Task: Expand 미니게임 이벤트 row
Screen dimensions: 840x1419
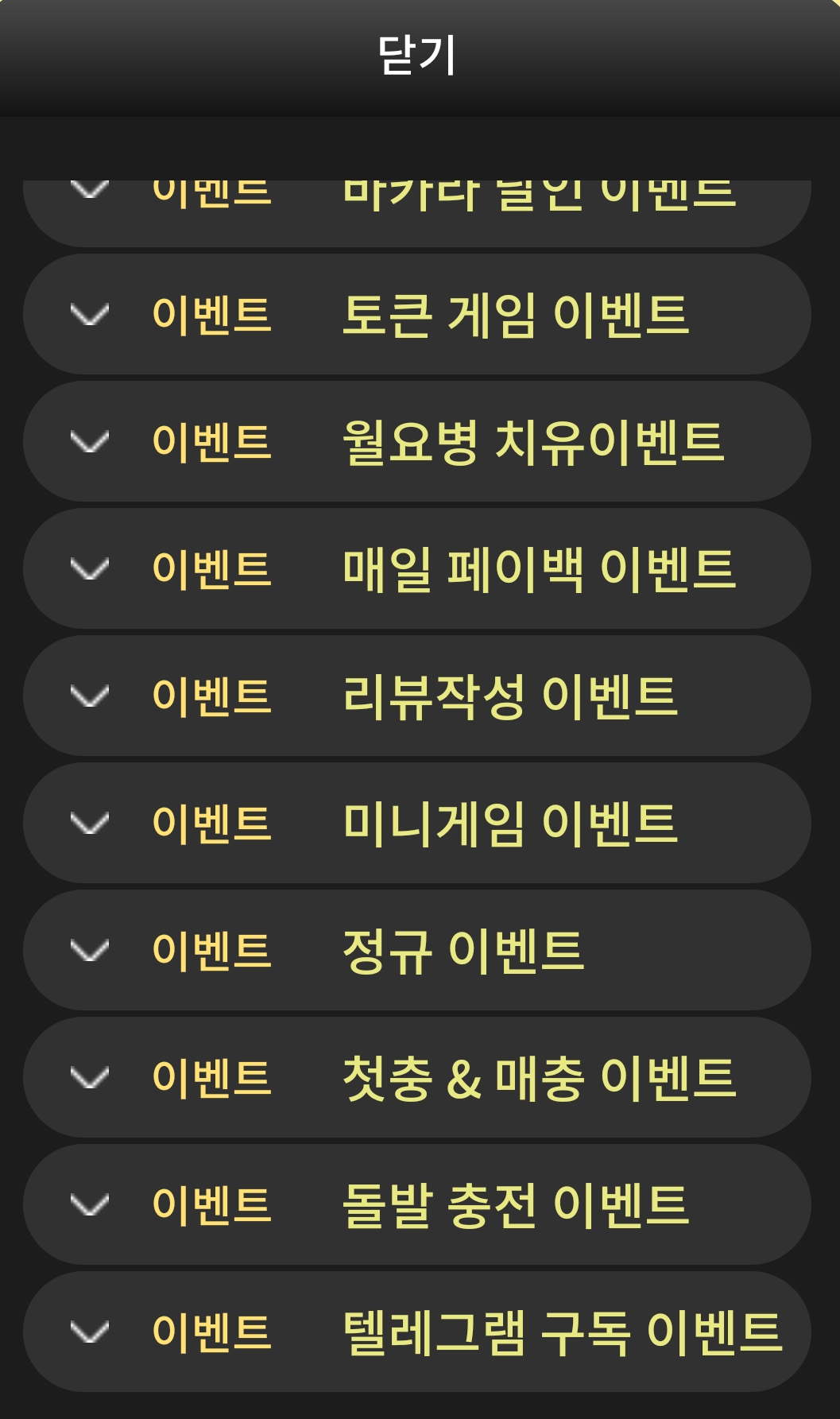Action: coord(417,823)
